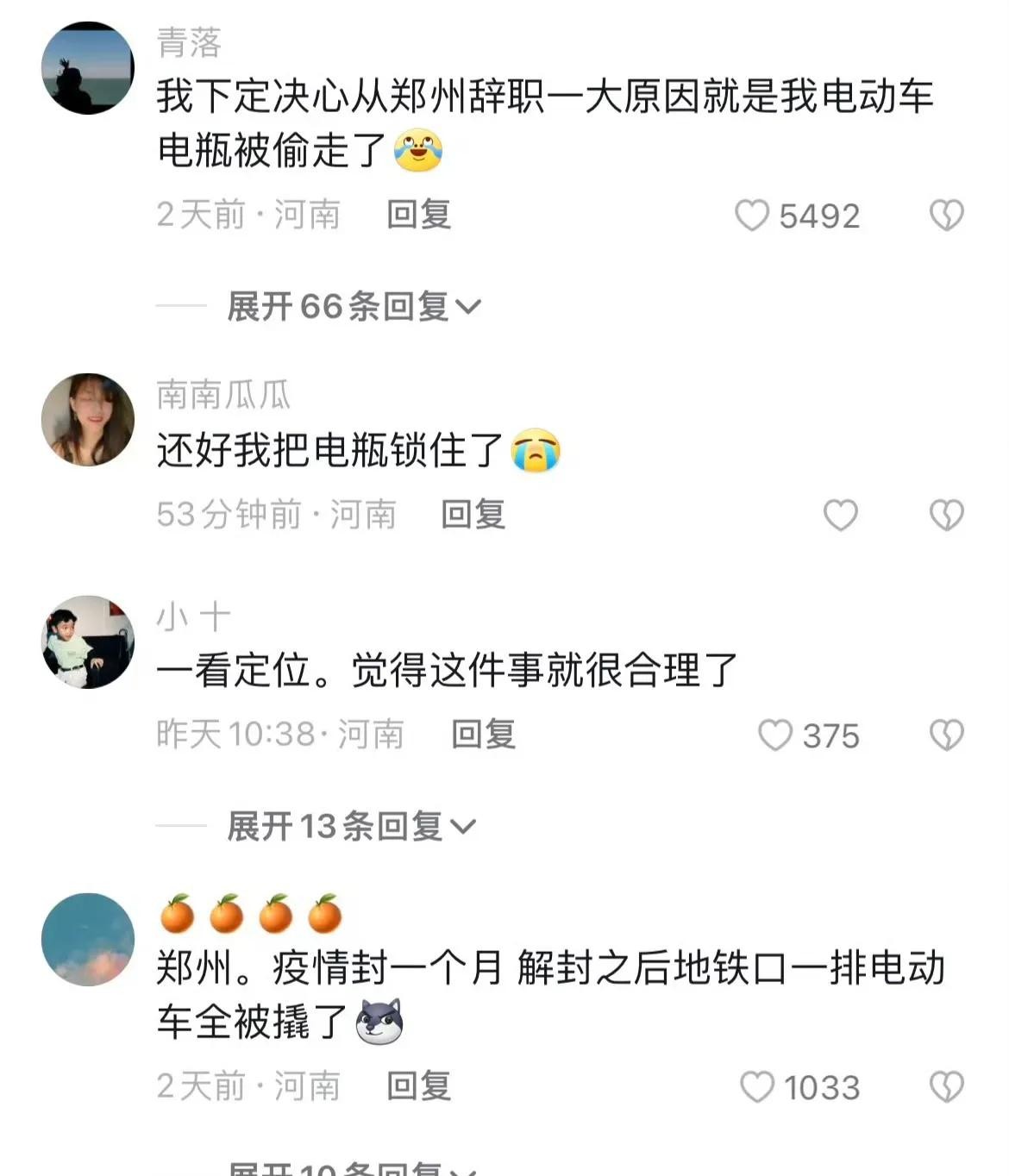
Task: Dislike the orange-emoji user's comment
Action: 946,1087
